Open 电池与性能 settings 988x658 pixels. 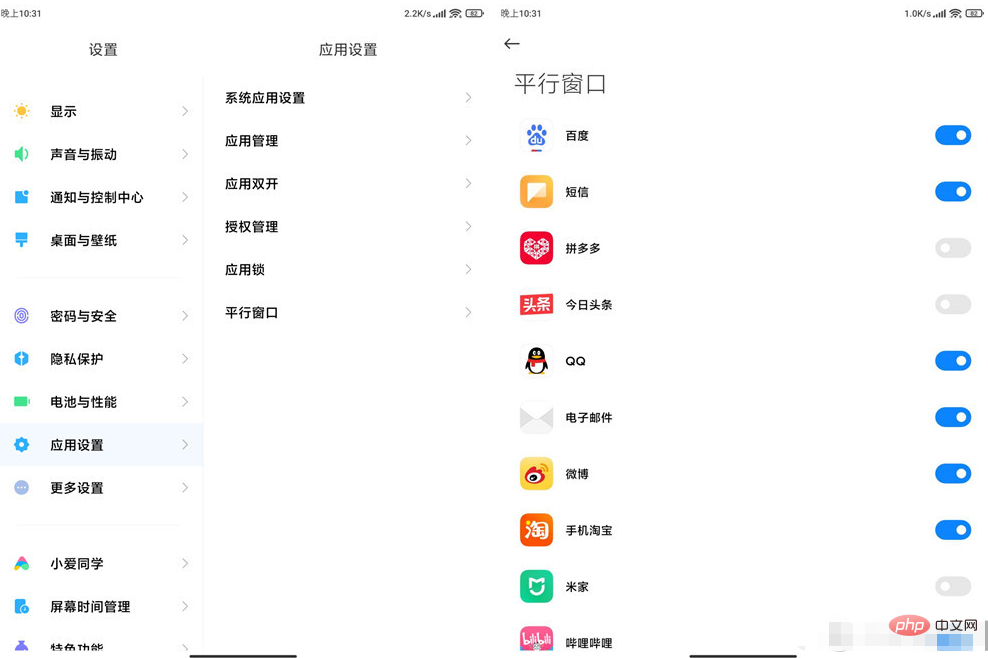coord(100,402)
